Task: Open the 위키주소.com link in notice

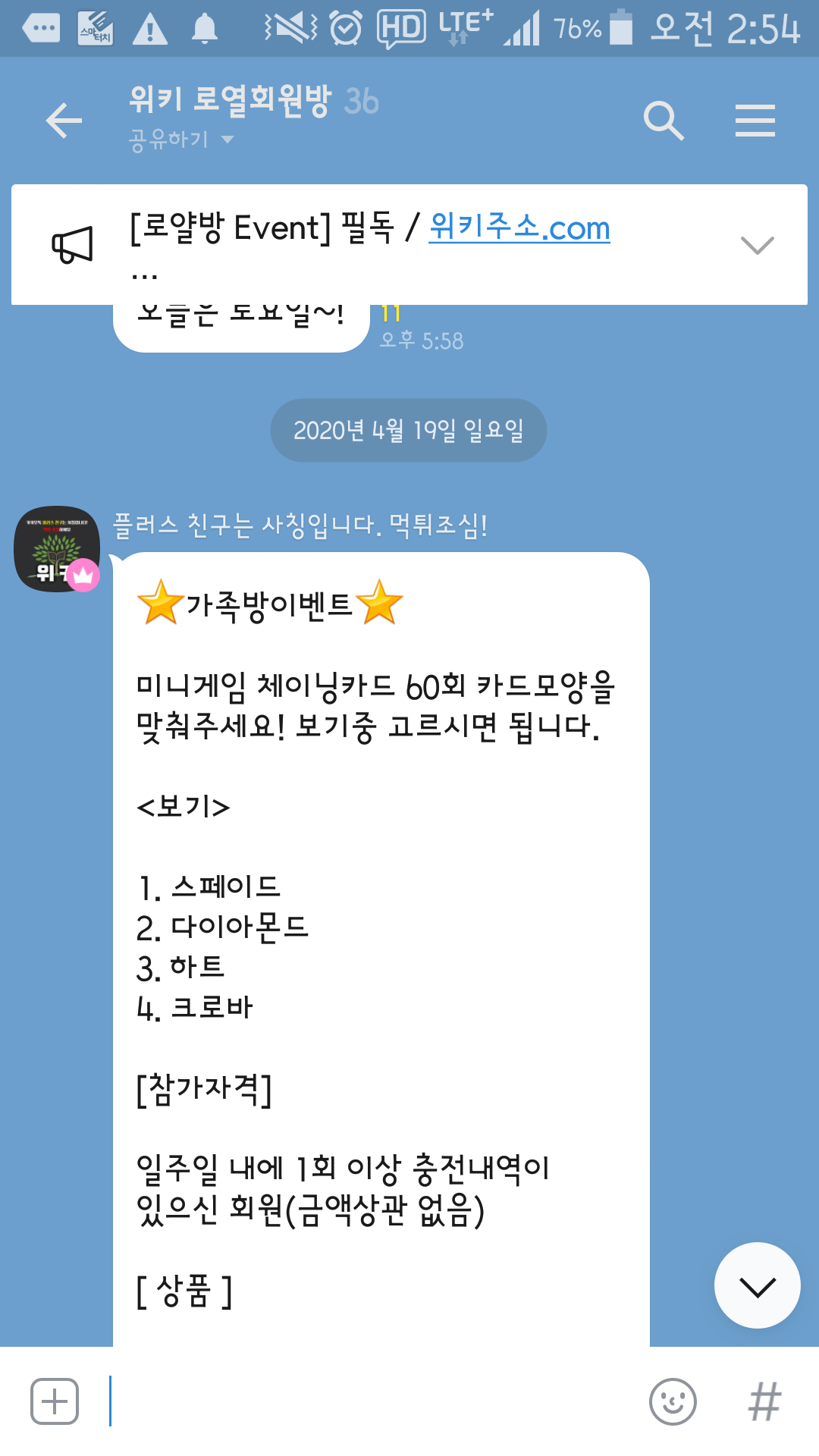Action: click(x=519, y=227)
